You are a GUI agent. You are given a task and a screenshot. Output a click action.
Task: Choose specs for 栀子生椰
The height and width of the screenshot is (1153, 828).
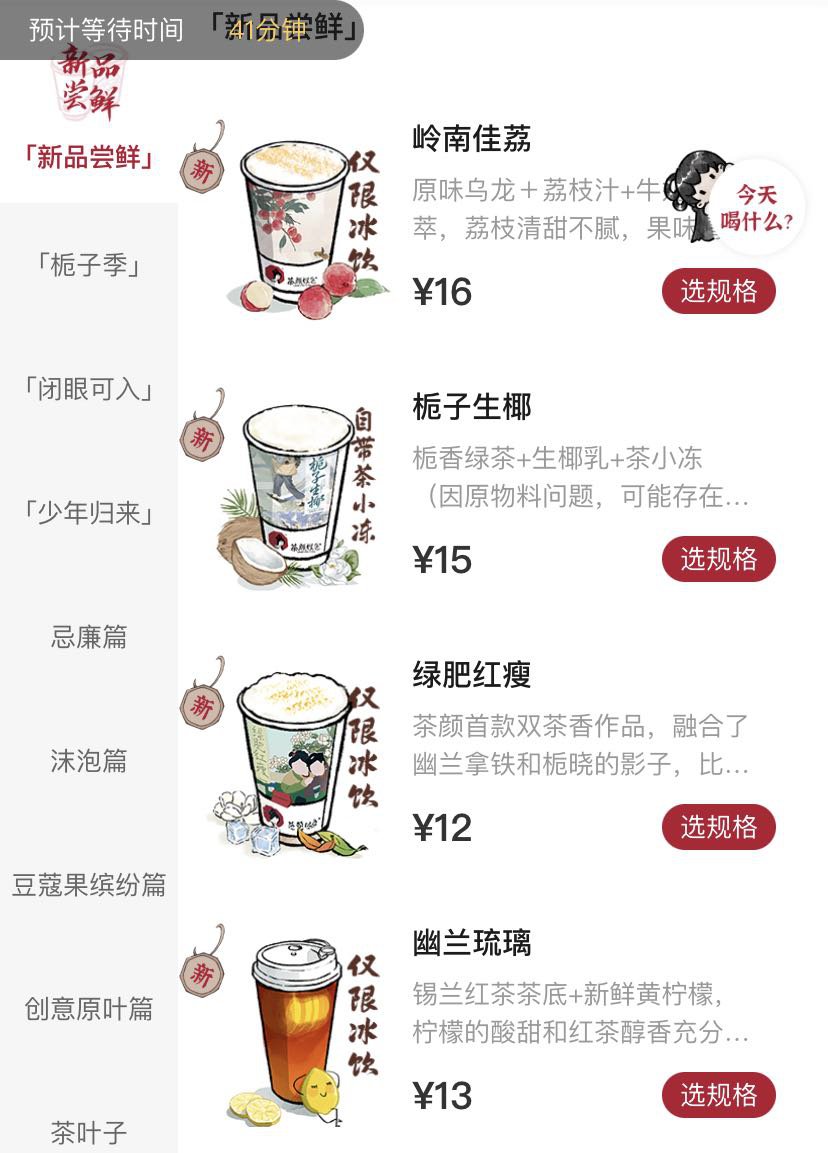[718, 559]
